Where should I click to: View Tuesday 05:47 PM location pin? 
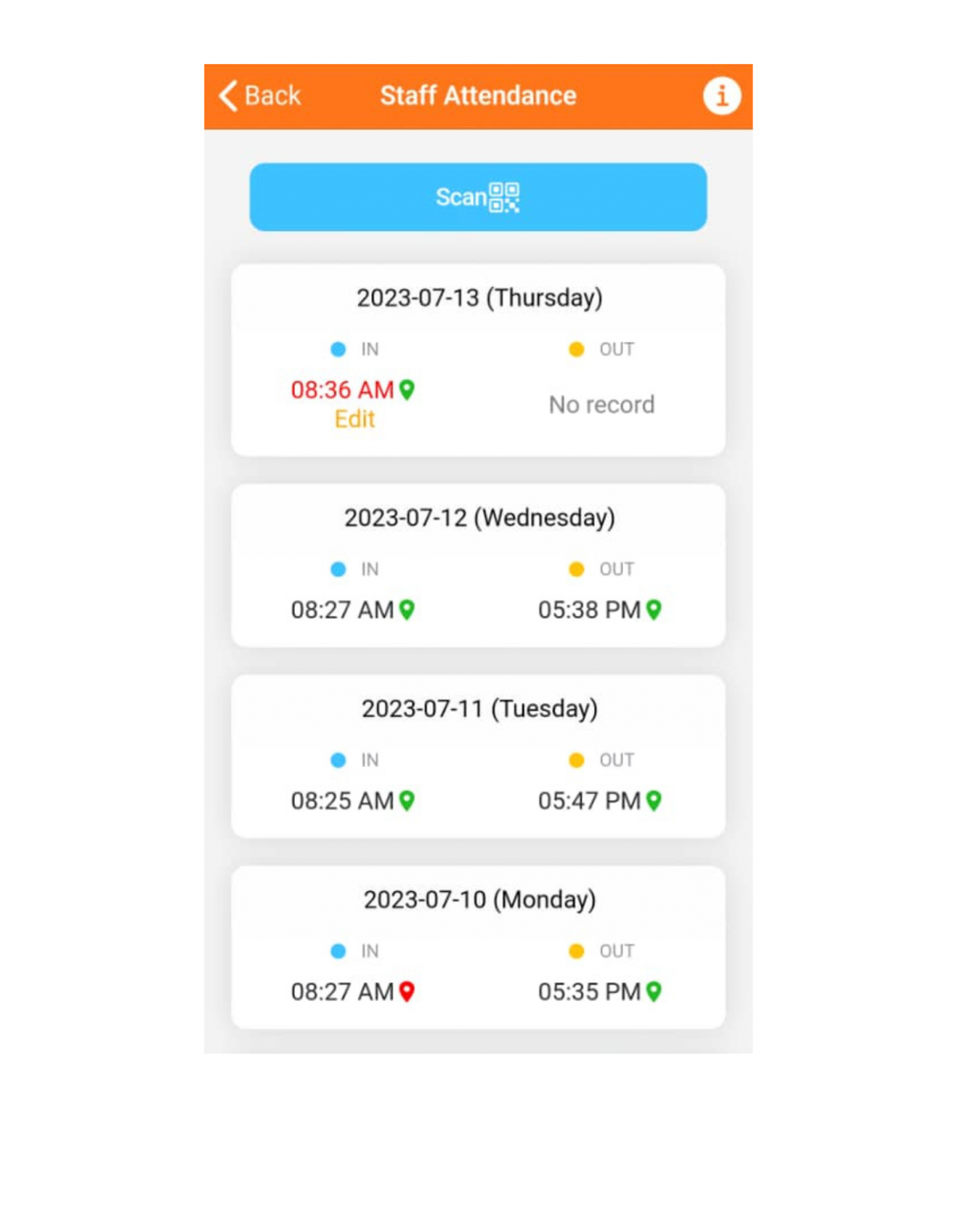654,800
